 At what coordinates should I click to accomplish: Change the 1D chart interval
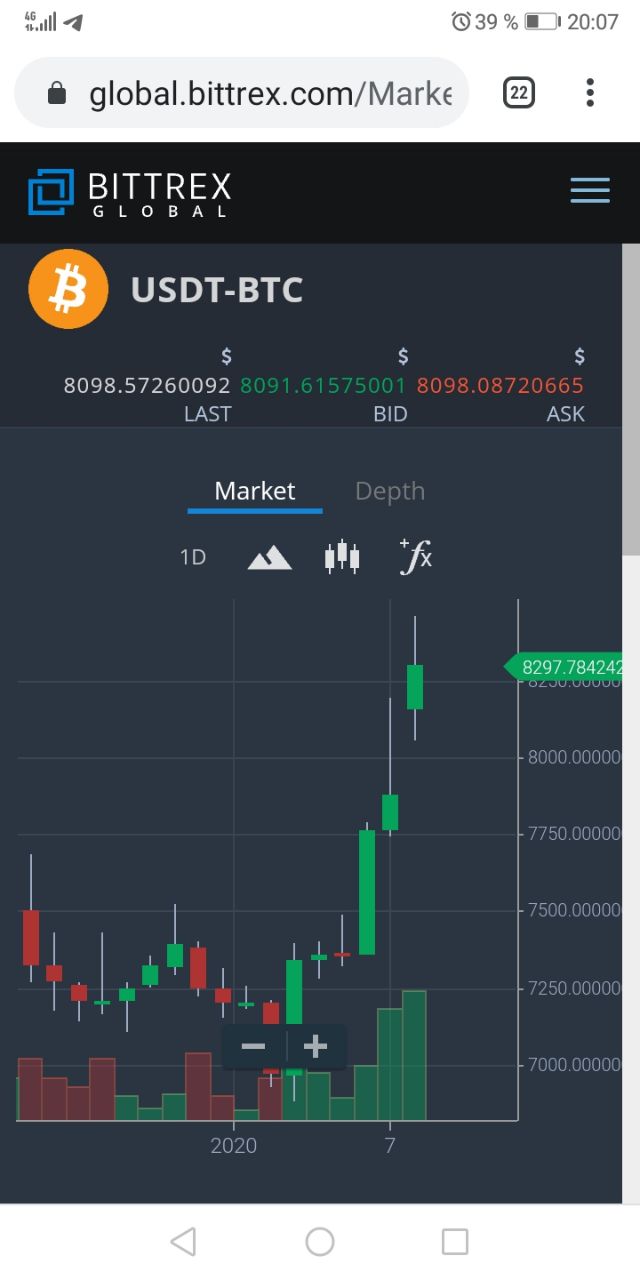click(x=193, y=557)
